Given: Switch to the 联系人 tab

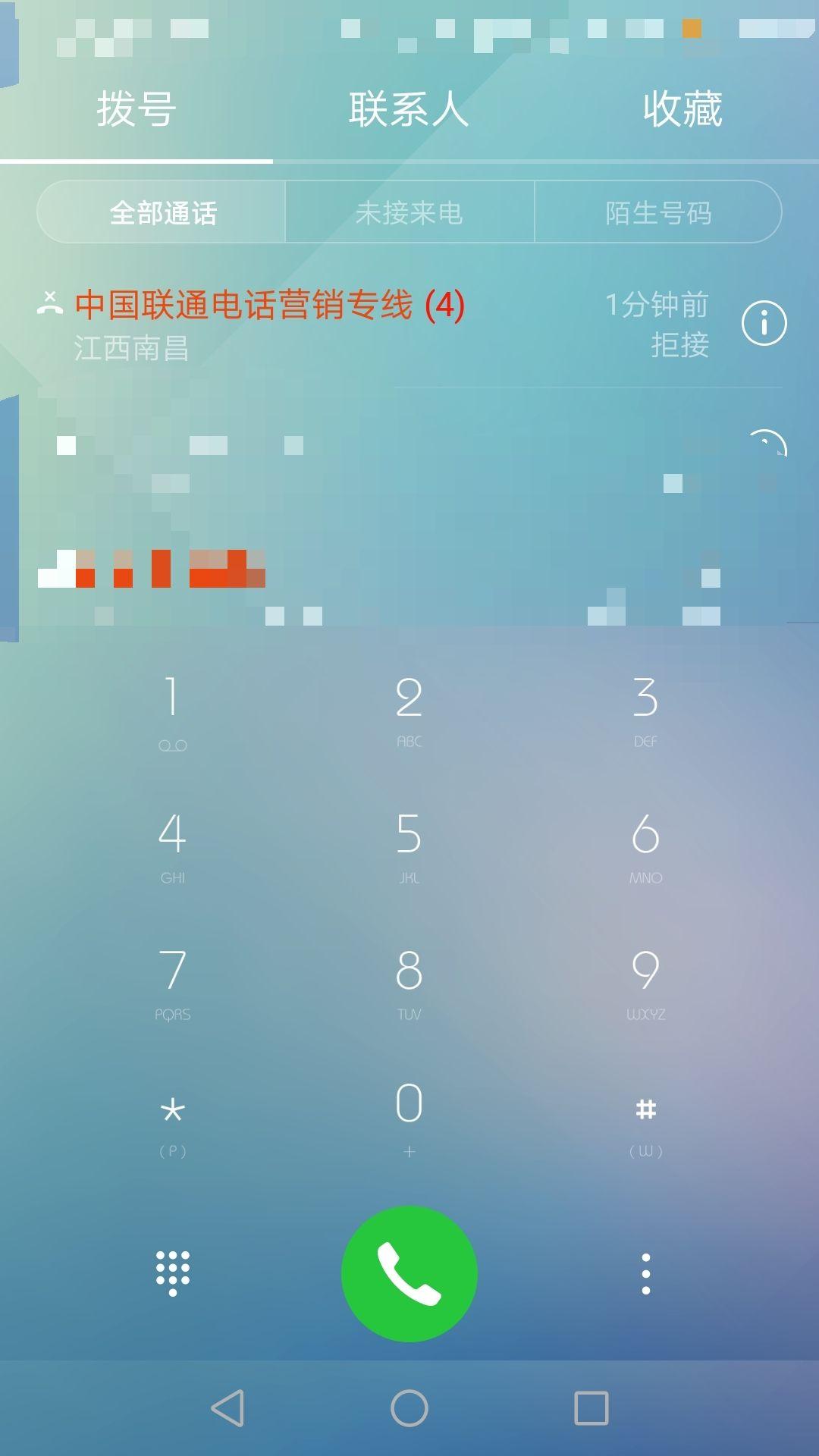Looking at the screenshot, I should (409, 109).
